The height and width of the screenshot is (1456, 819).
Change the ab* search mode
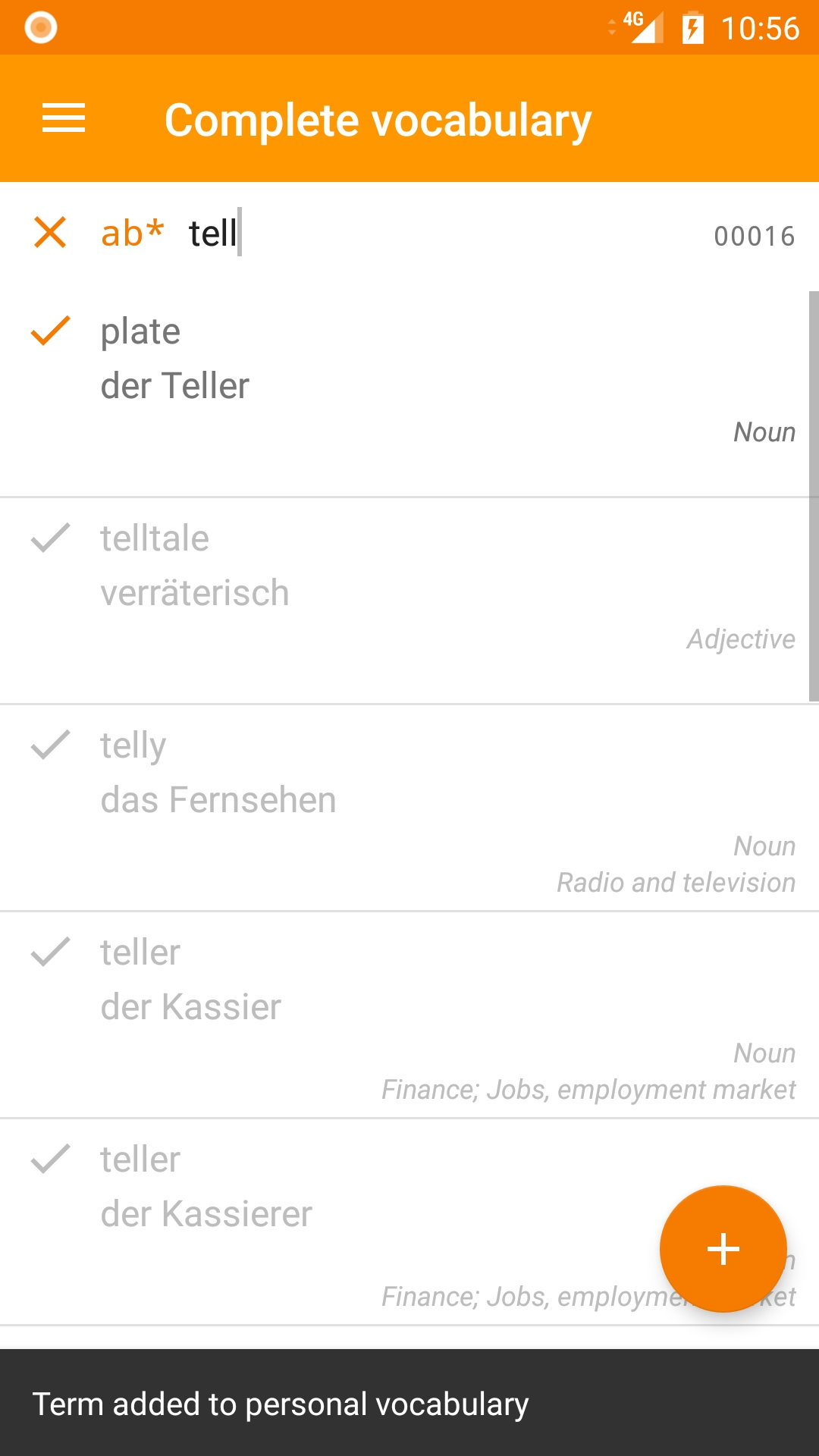coord(133,233)
